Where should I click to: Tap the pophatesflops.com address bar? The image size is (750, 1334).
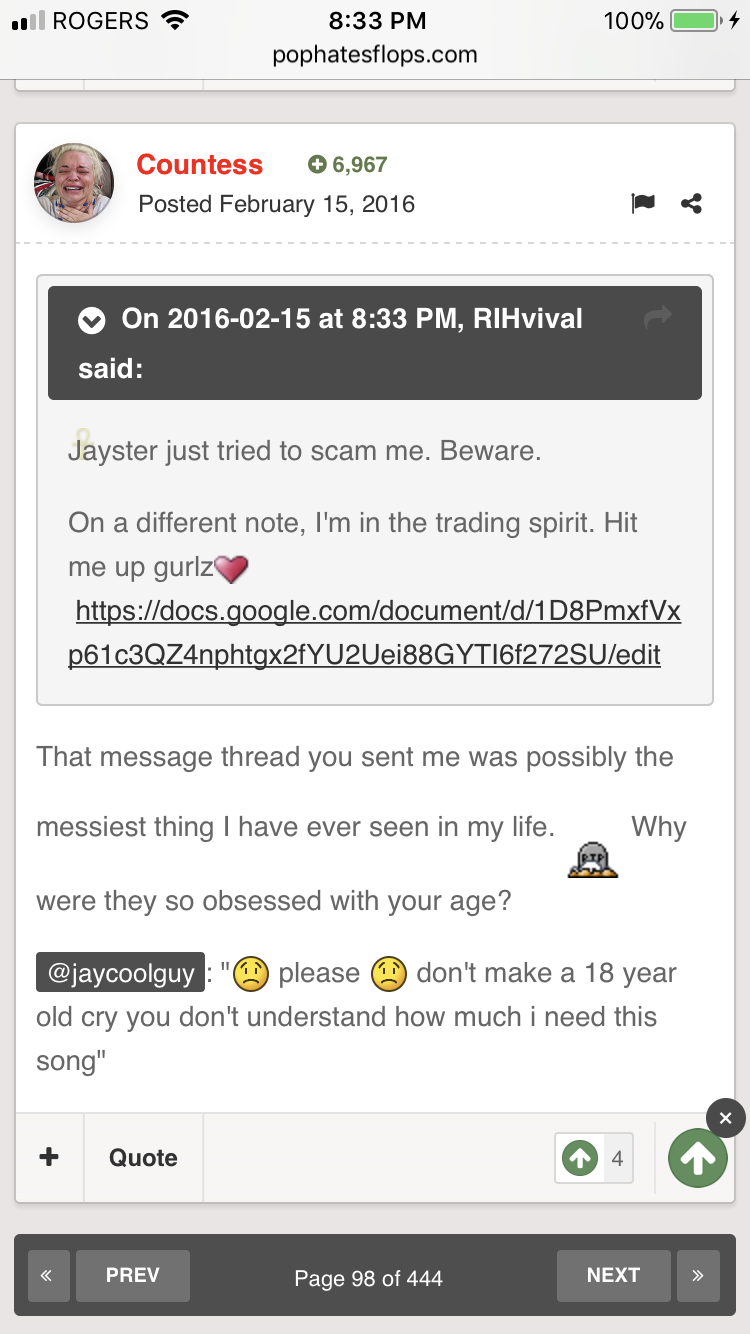click(375, 55)
